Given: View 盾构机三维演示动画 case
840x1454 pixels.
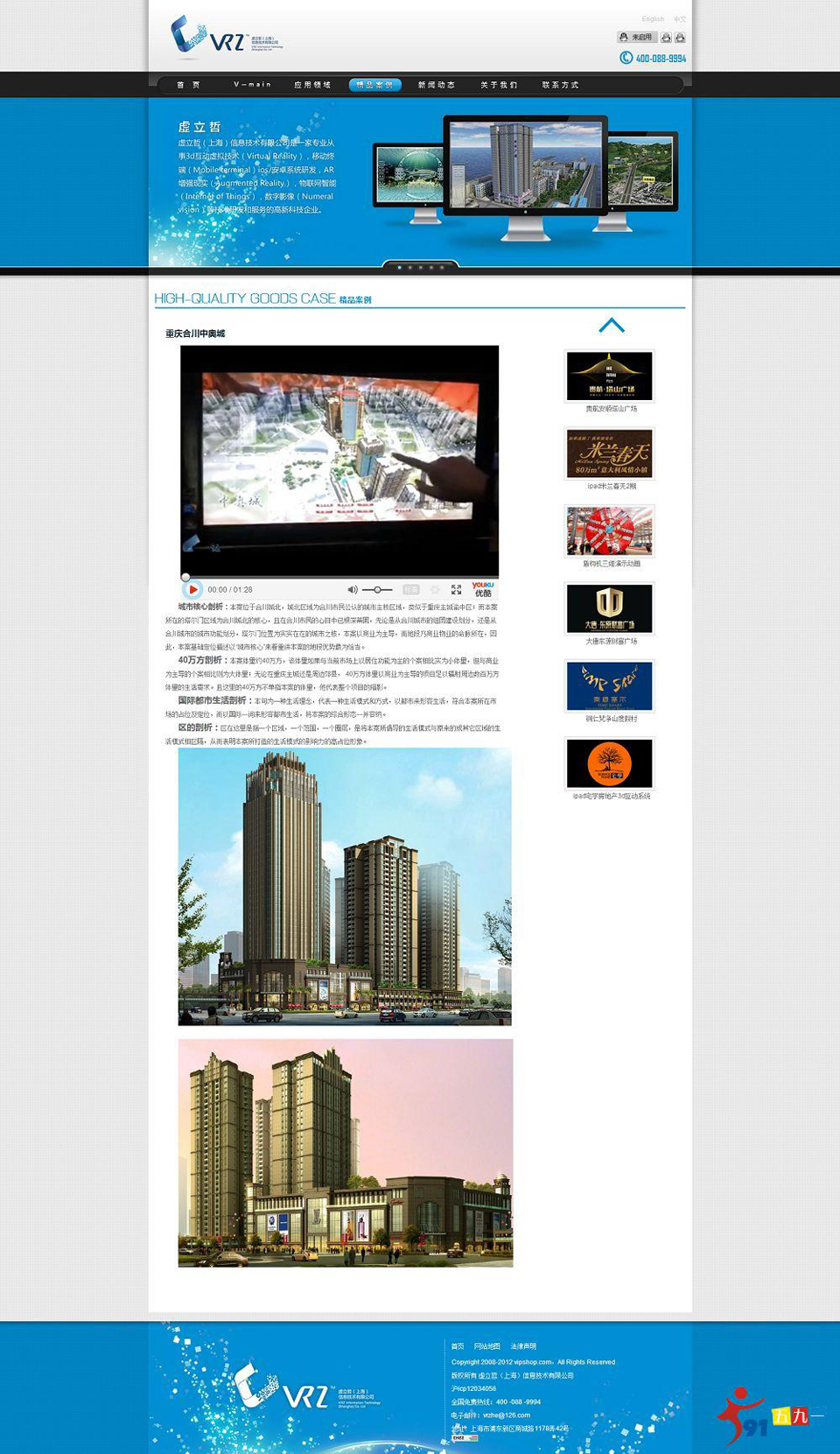Looking at the screenshot, I should 610,530.
